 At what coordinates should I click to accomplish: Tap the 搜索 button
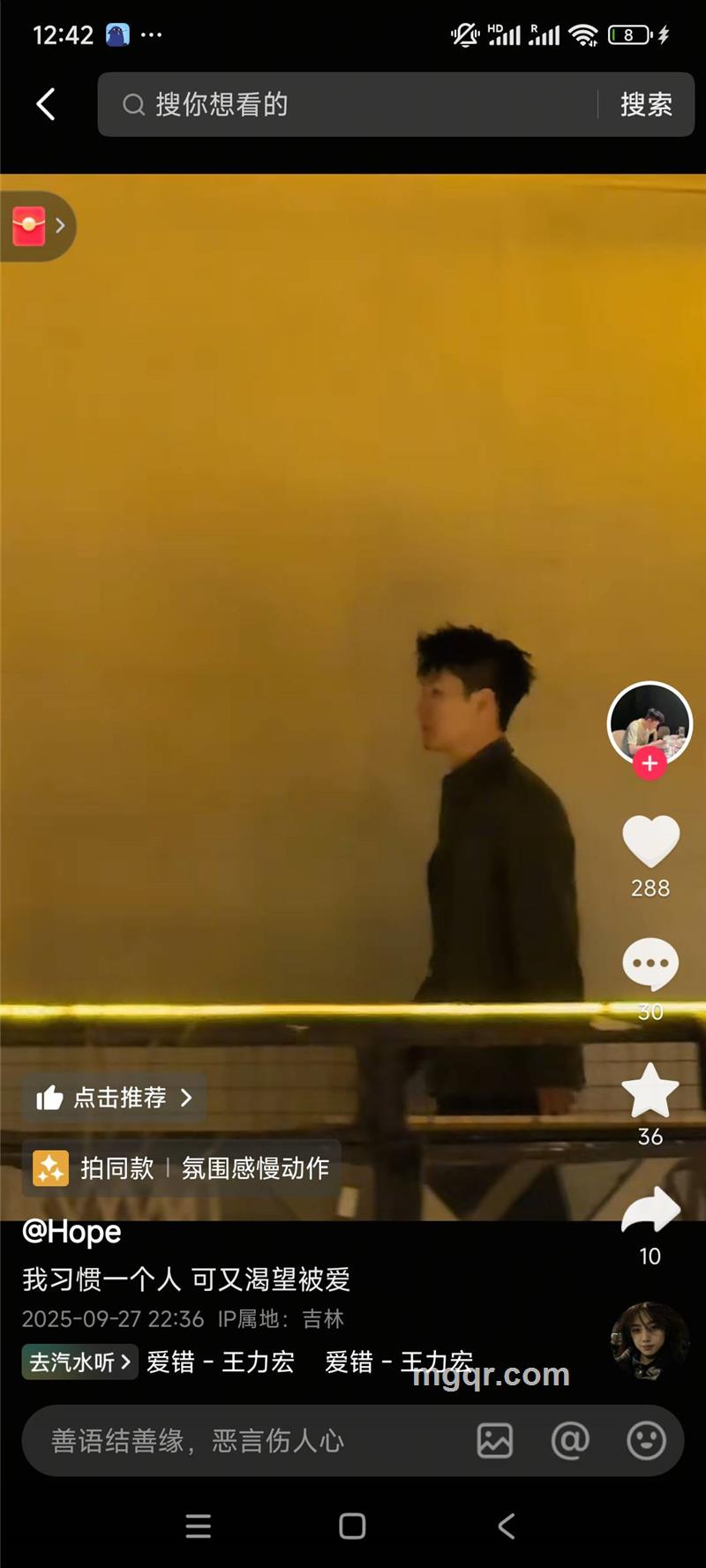coord(646,104)
